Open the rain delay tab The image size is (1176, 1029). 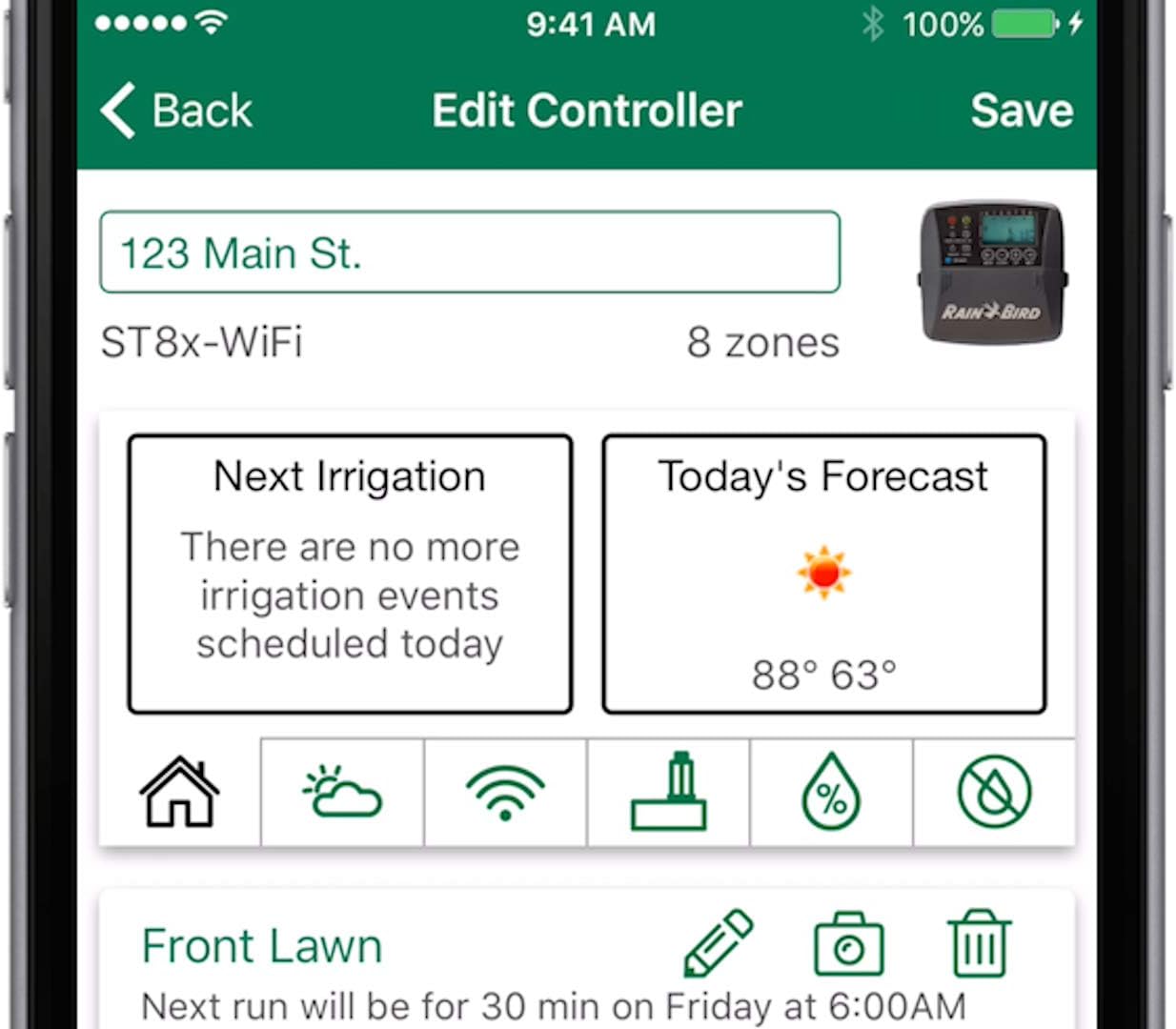(x=994, y=792)
